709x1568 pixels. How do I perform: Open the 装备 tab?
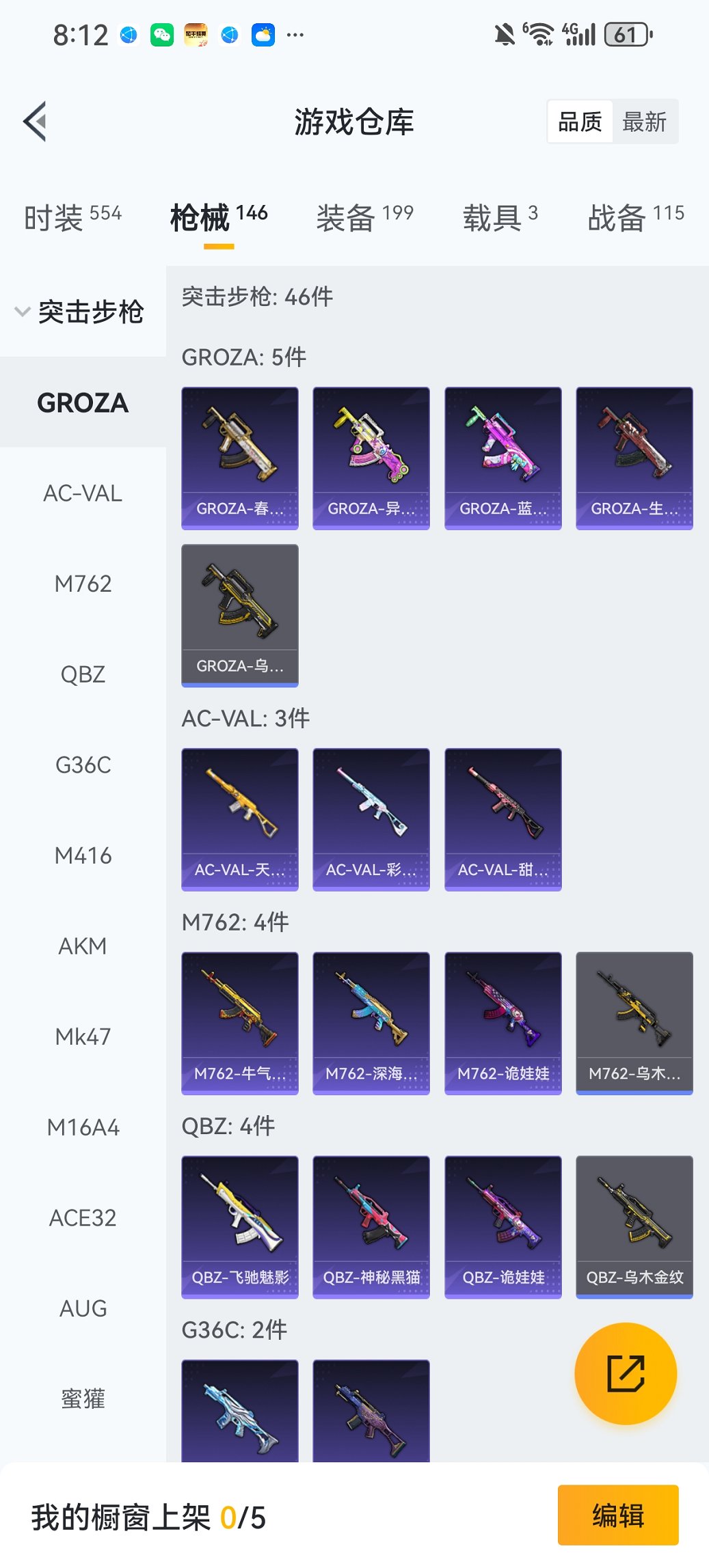(x=364, y=217)
